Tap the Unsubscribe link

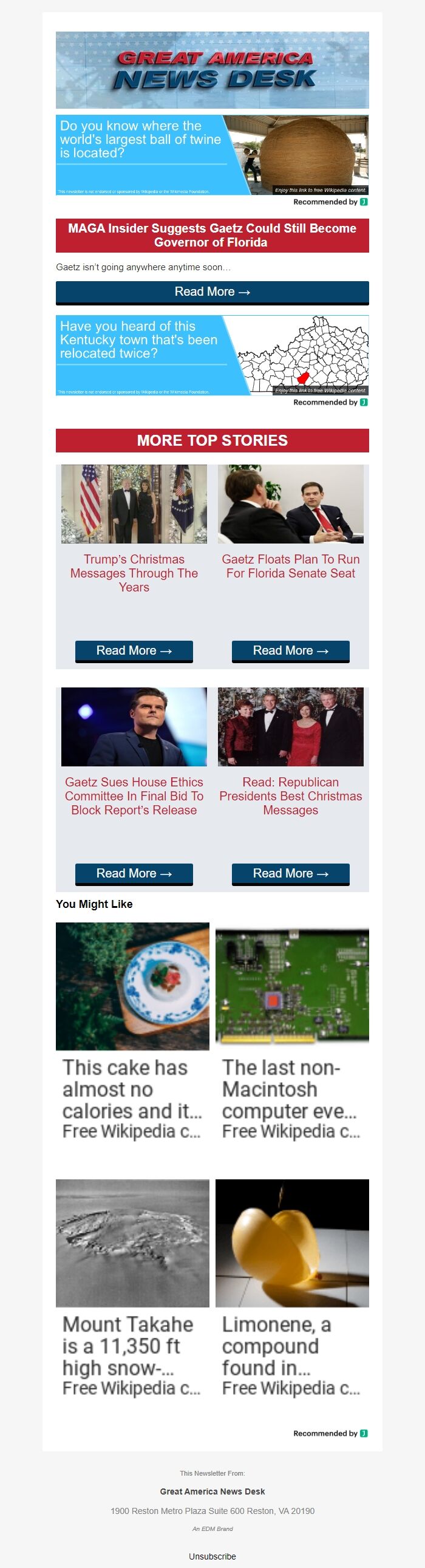coord(212,1556)
